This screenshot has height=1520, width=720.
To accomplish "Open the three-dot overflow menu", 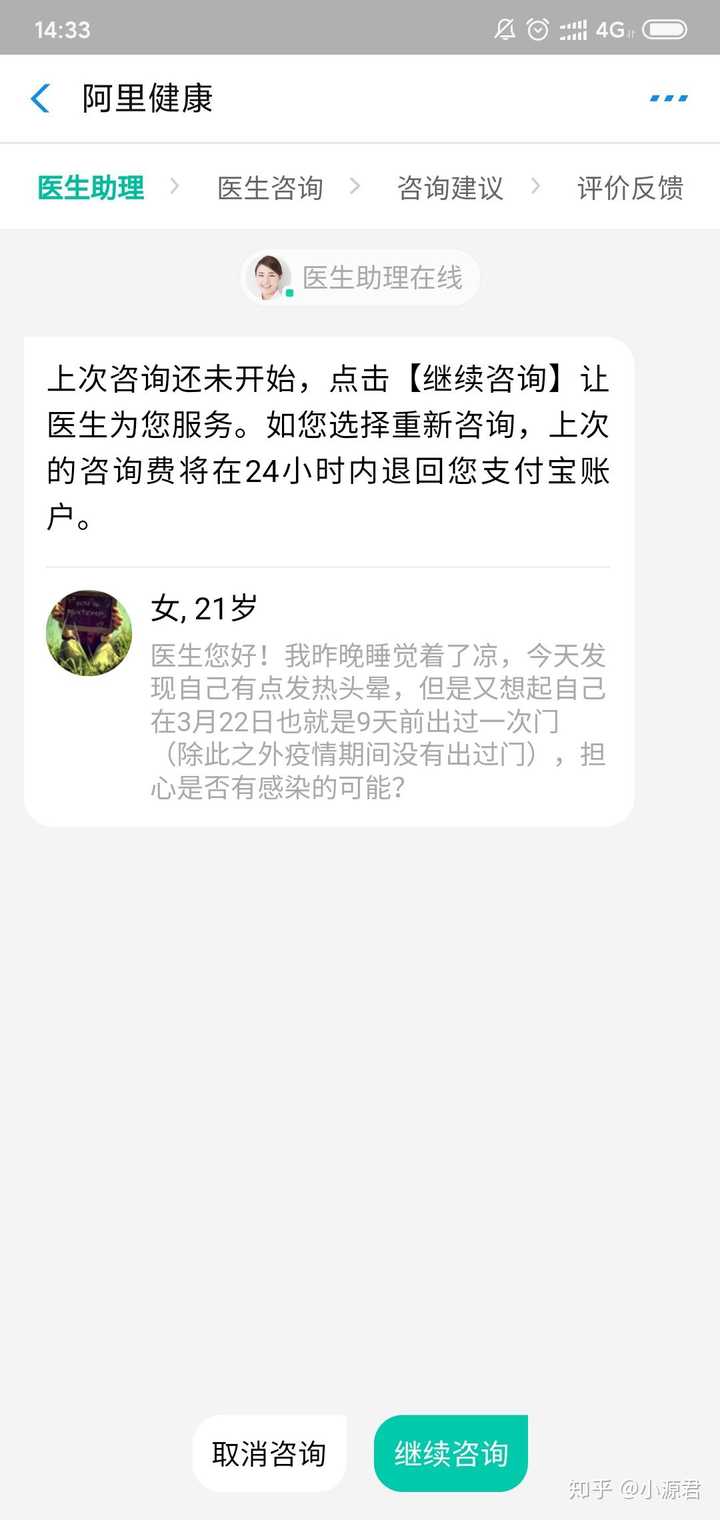I will click(x=668, y=99).
